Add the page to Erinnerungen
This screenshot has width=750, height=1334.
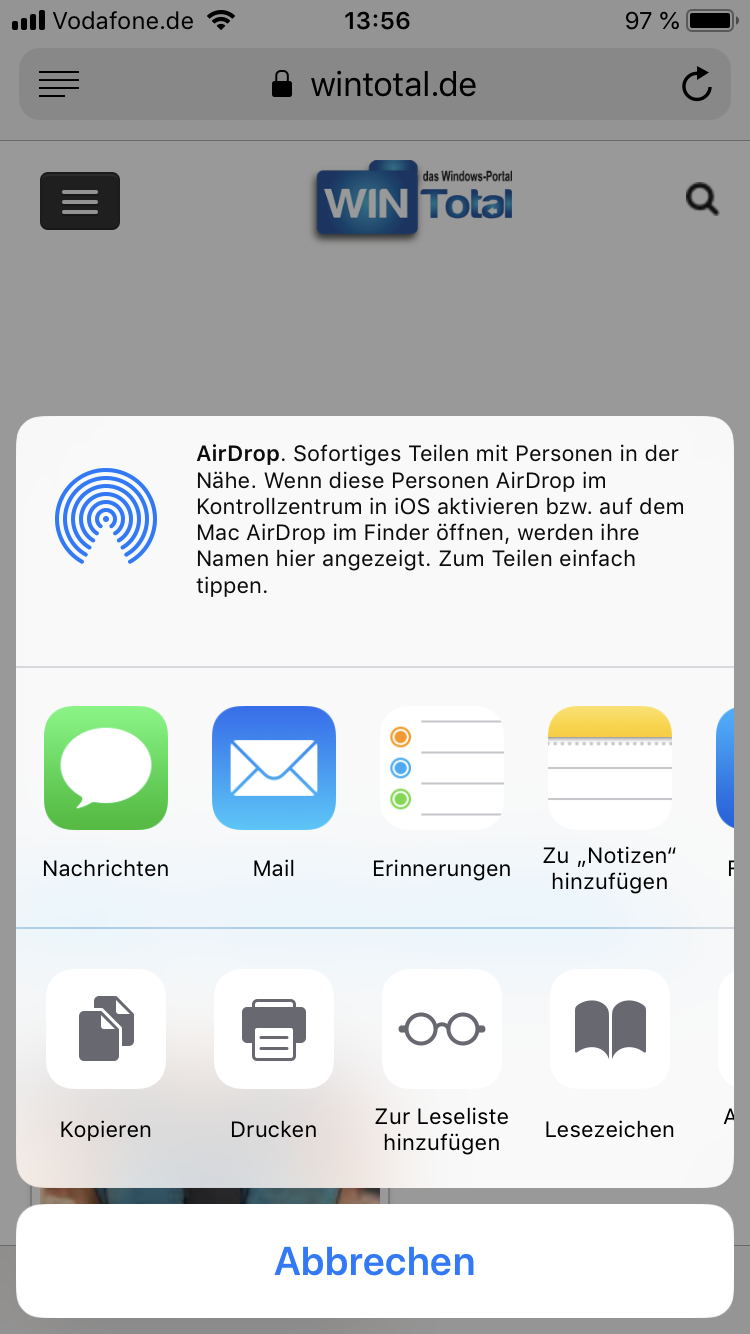[x=442, y=768]
